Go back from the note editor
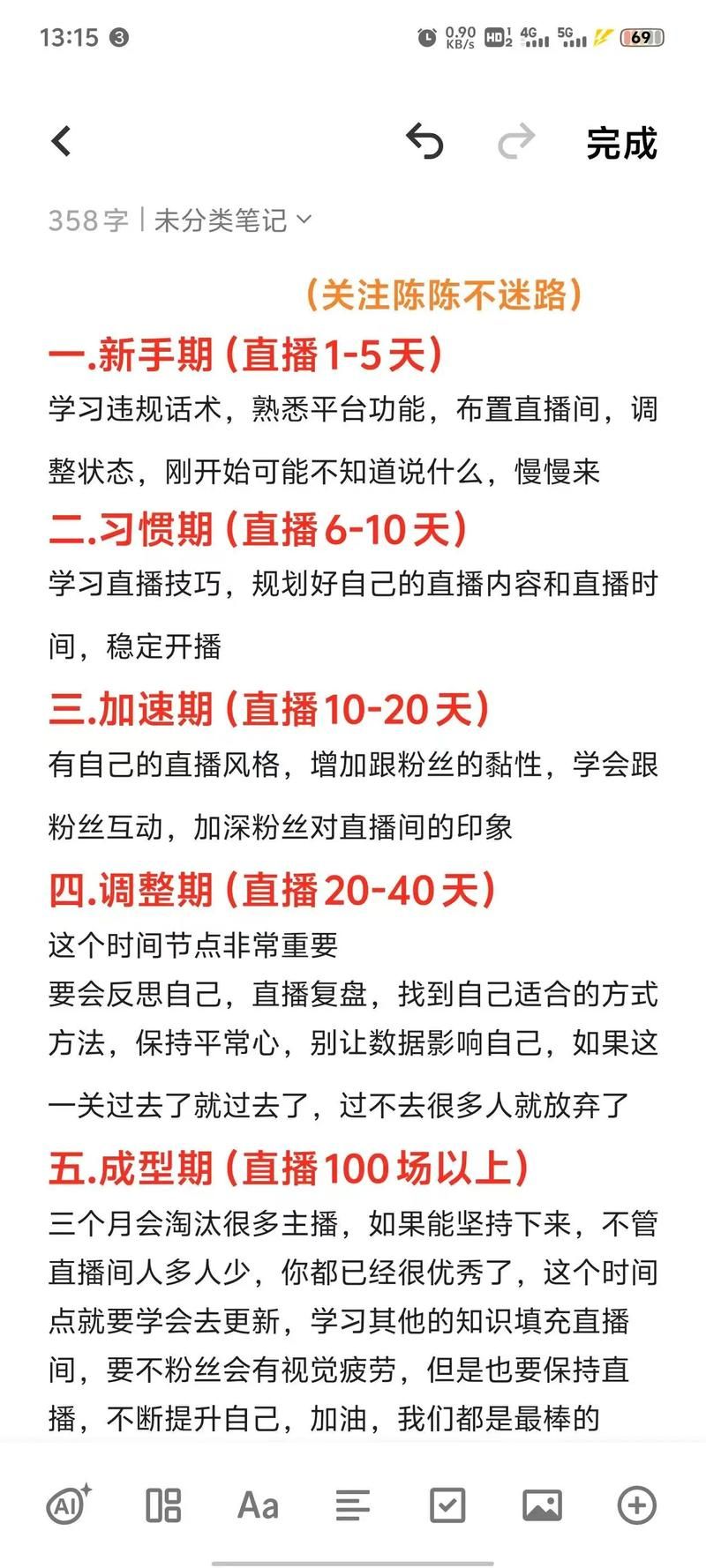Viewport: 706px width, 1568px height. pyautogui.click(x=61, y=141)
